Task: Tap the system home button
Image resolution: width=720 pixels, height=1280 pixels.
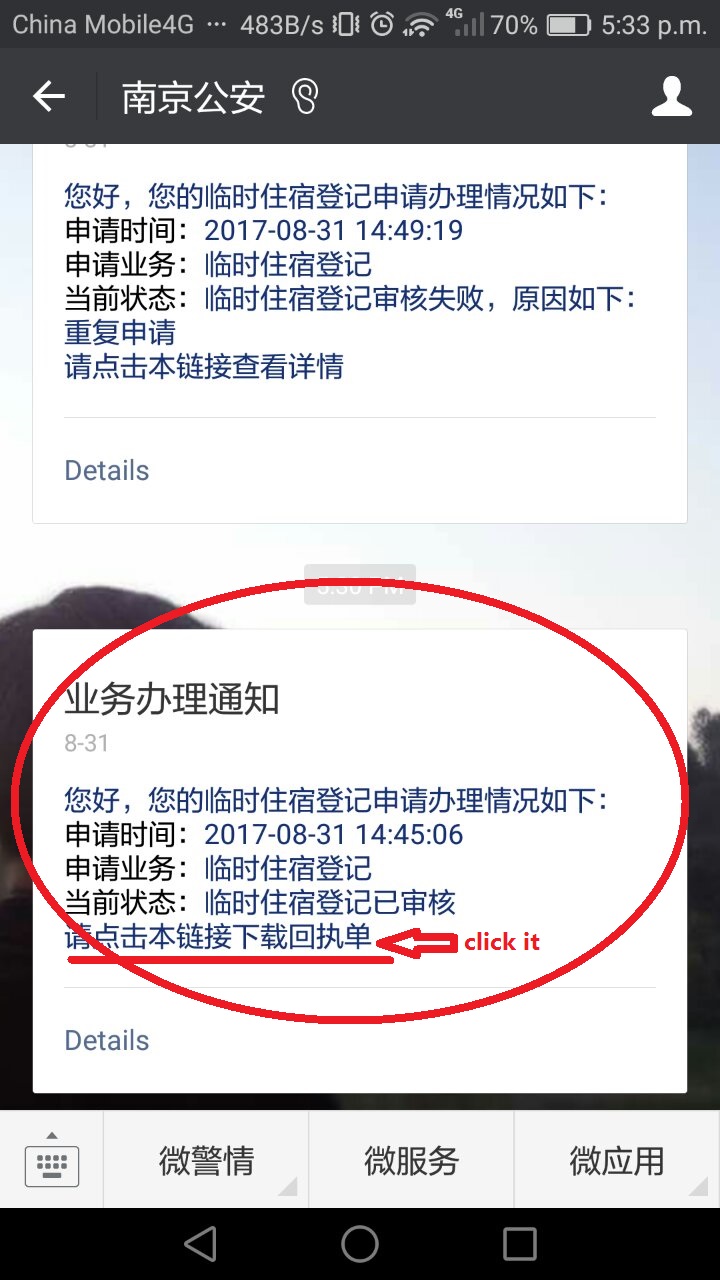Action: click(x=360, y=1244)
